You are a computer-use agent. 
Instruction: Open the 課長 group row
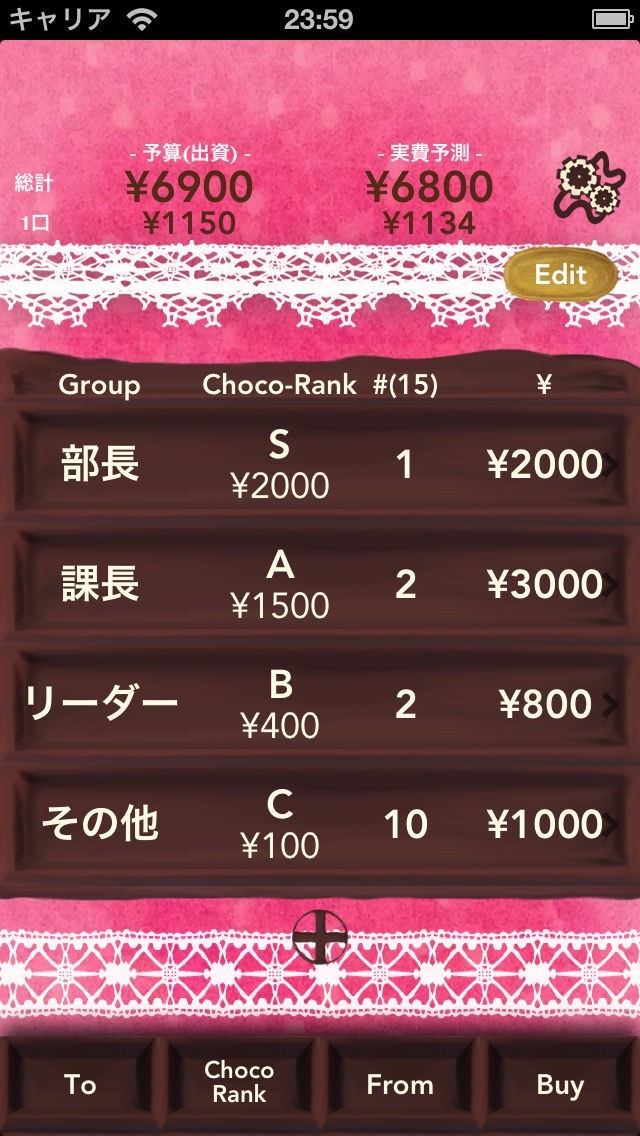pyautogui.click(x=320, y=585)
